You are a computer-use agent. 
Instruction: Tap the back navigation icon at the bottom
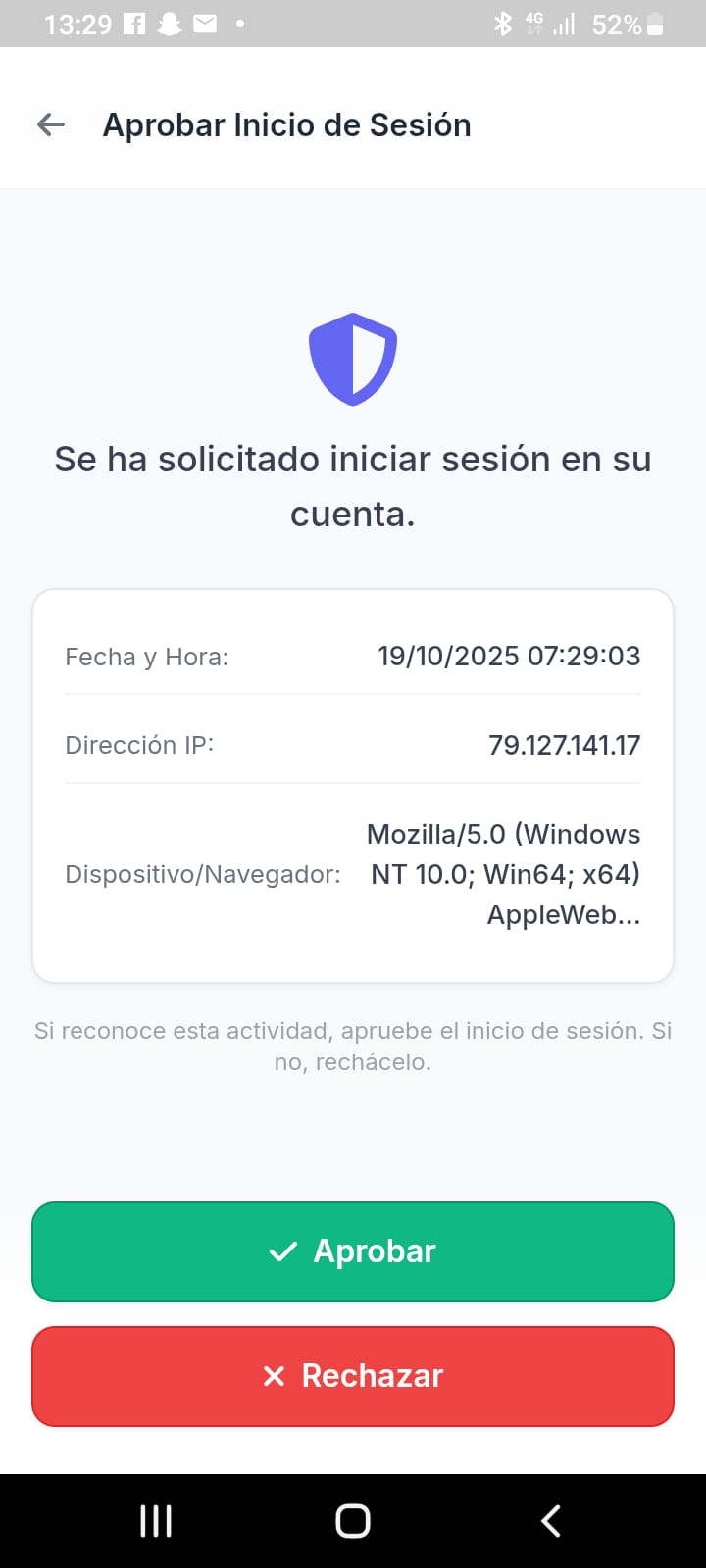point(550,1521)
